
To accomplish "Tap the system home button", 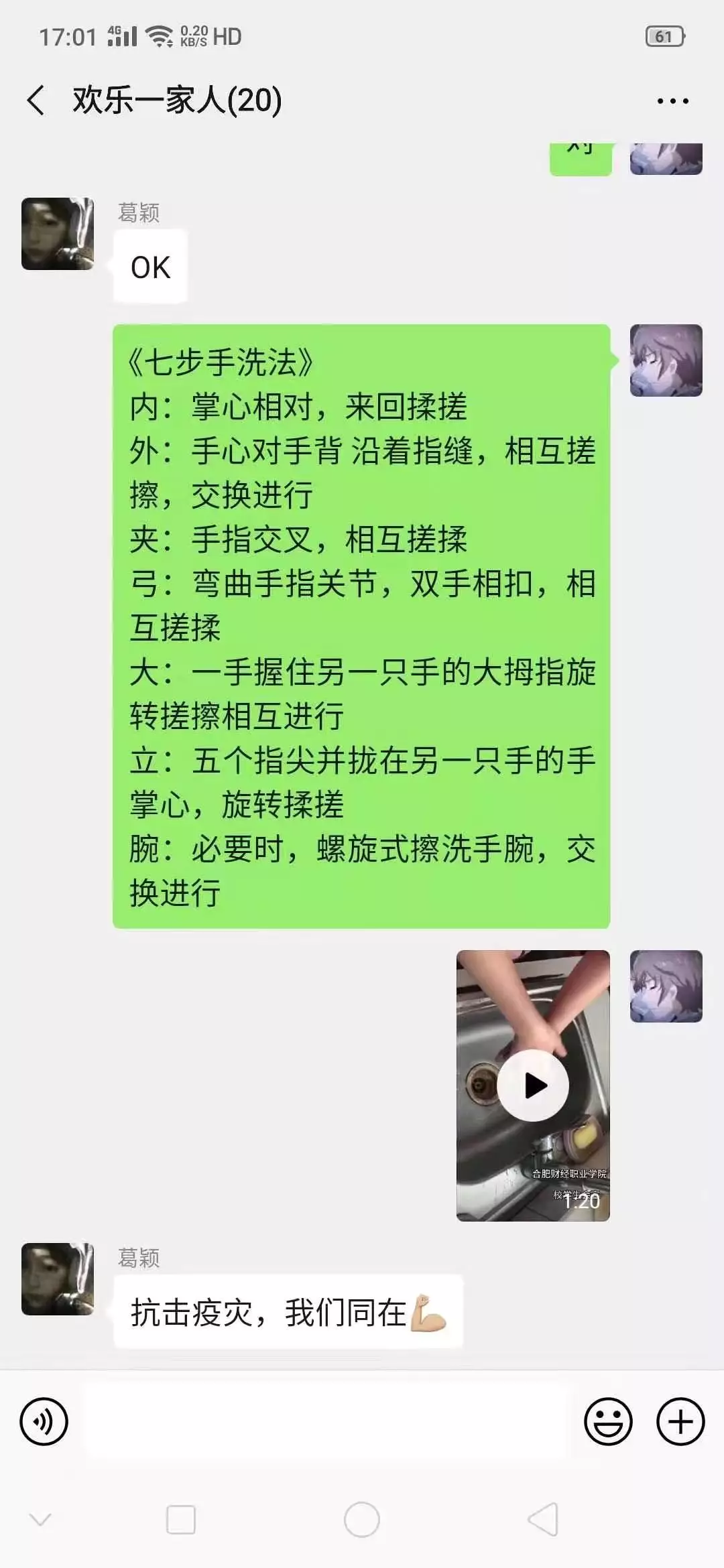I will pos(362,1519).
